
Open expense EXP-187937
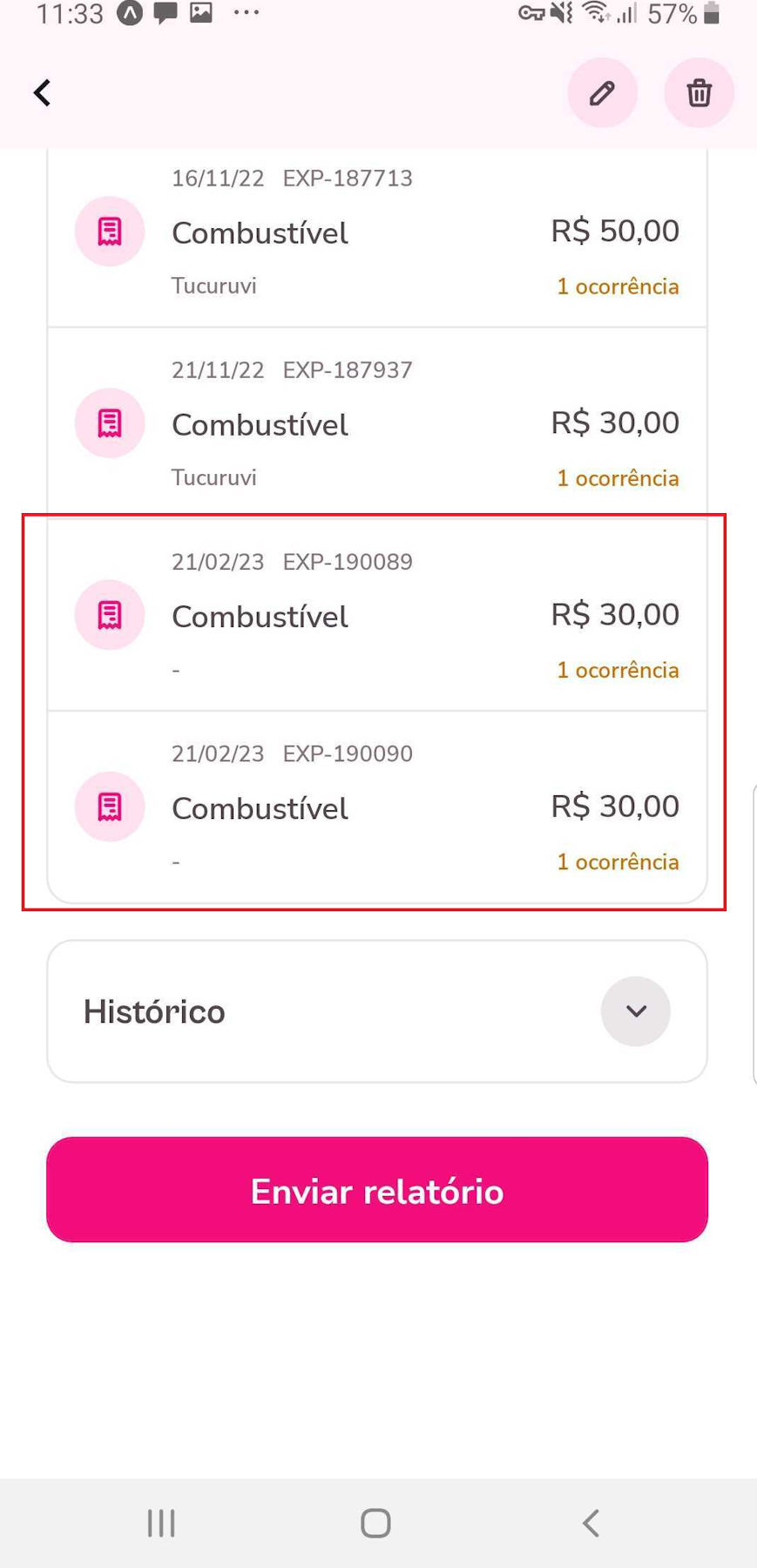pos(376,424)
